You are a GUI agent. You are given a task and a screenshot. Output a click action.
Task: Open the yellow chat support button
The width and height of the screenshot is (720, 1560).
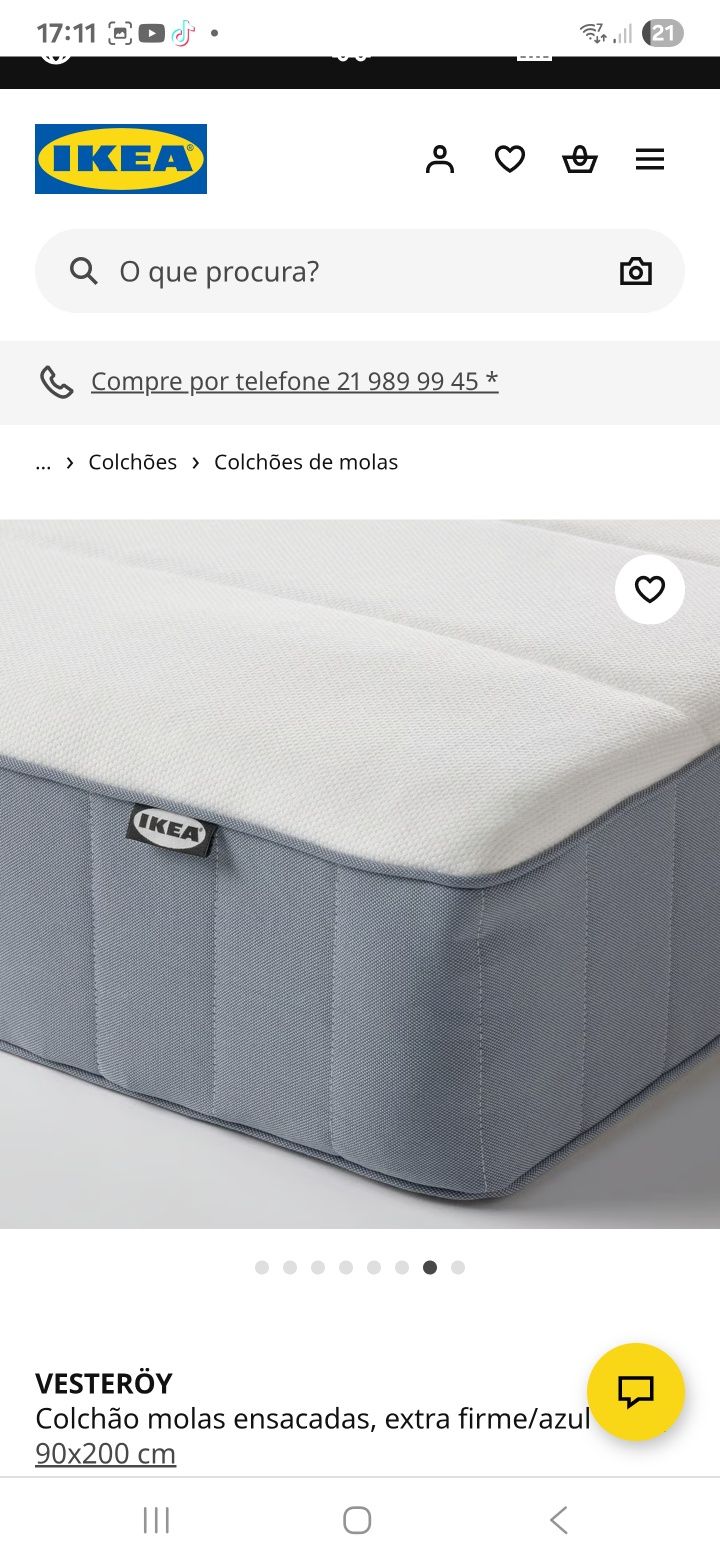pos(636,1391)
